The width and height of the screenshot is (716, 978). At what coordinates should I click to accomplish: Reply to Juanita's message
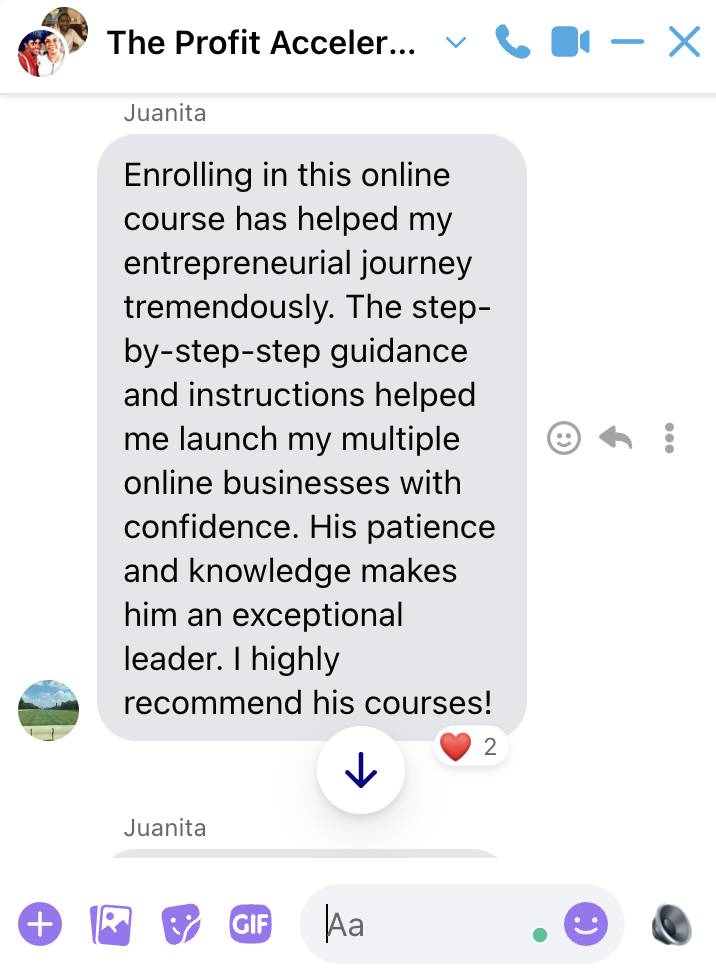(x=616, y=437)
